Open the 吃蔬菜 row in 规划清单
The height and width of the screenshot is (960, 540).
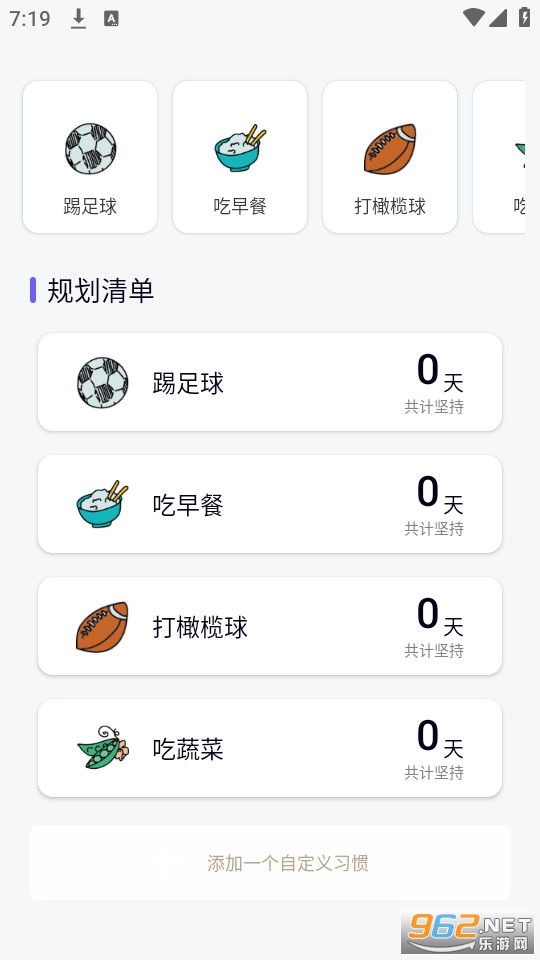tap(270, 748)
